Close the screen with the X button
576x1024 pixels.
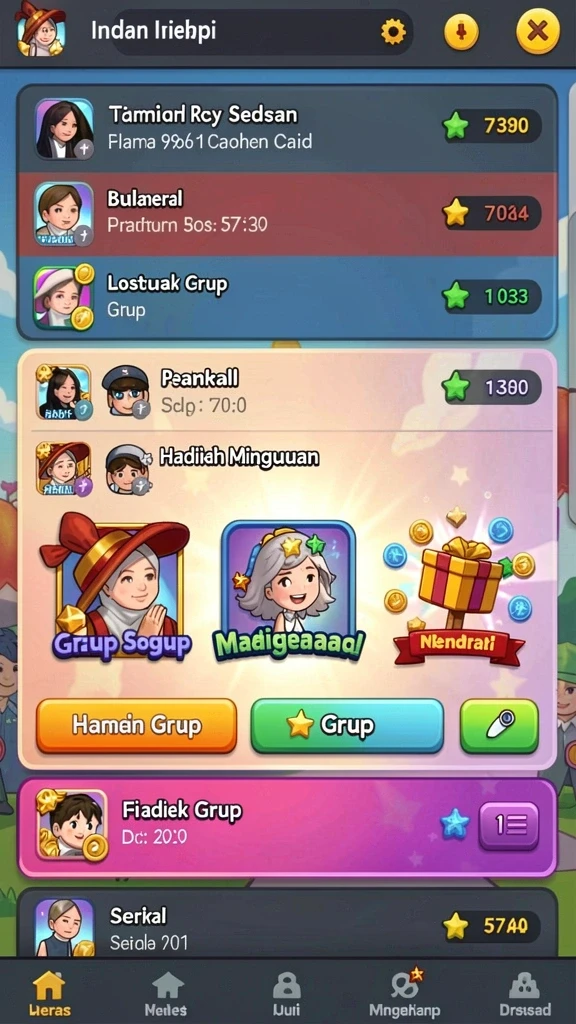tap(537, 31)
